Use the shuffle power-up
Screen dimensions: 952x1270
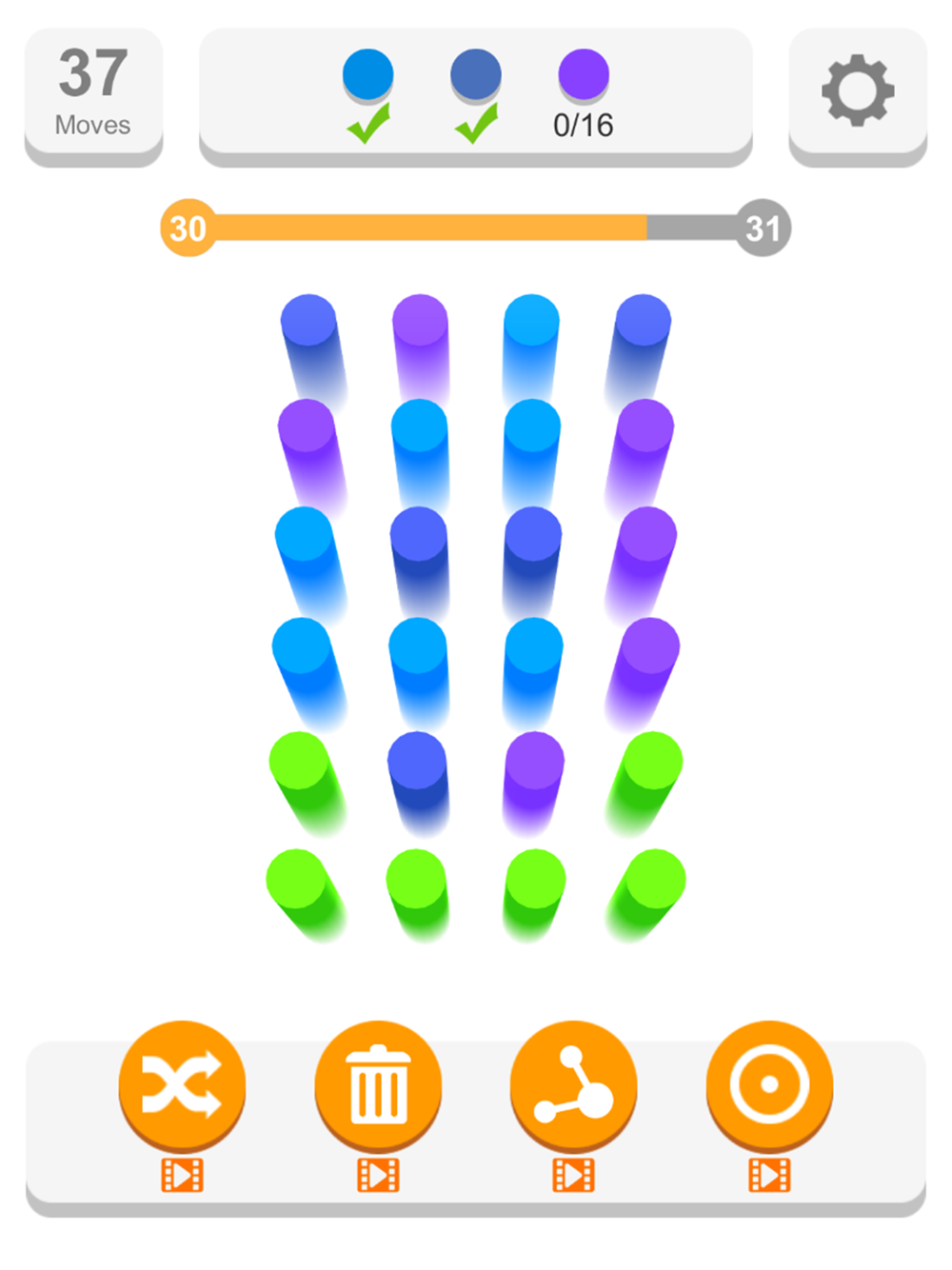pos(182,1085)
